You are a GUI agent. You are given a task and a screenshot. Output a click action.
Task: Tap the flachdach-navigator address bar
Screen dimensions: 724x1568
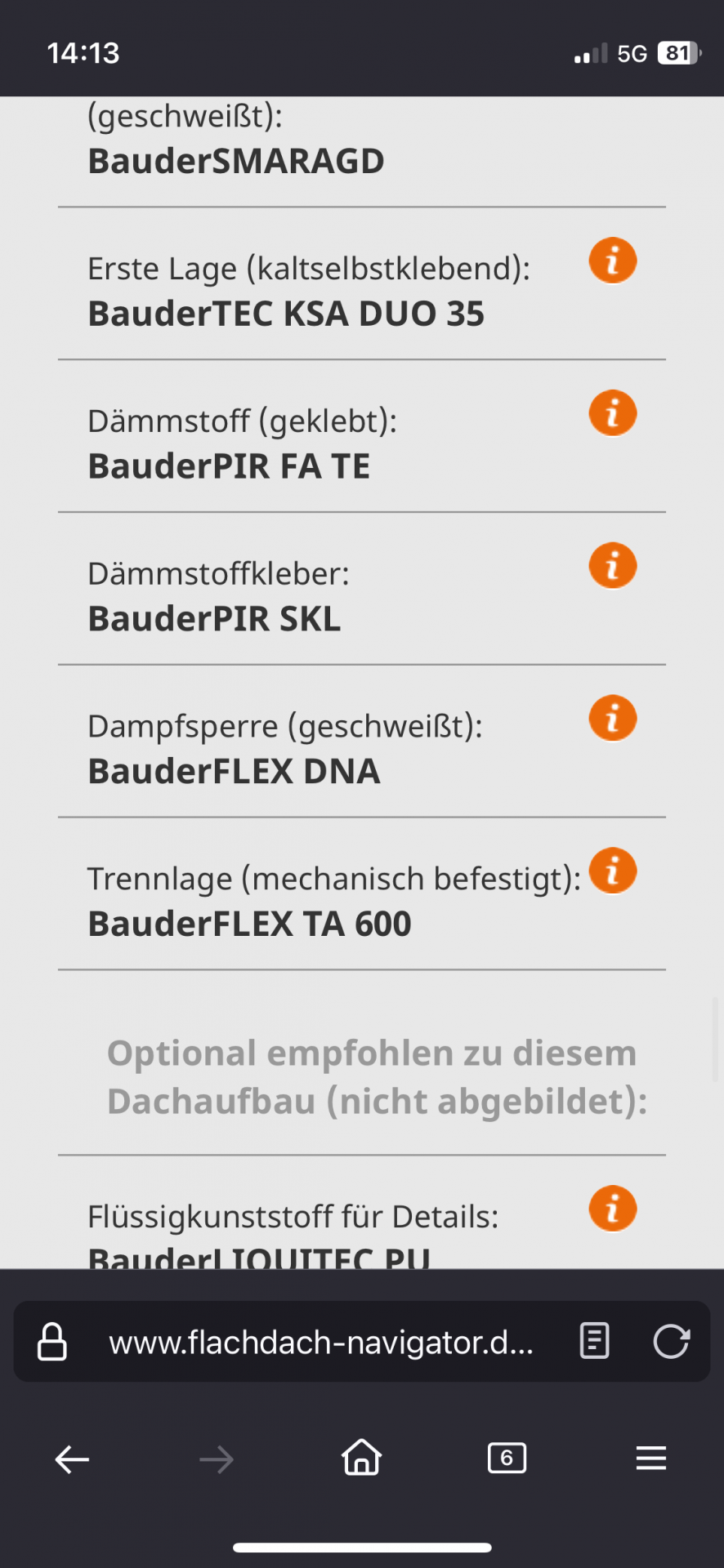(x=320, y=1342)
